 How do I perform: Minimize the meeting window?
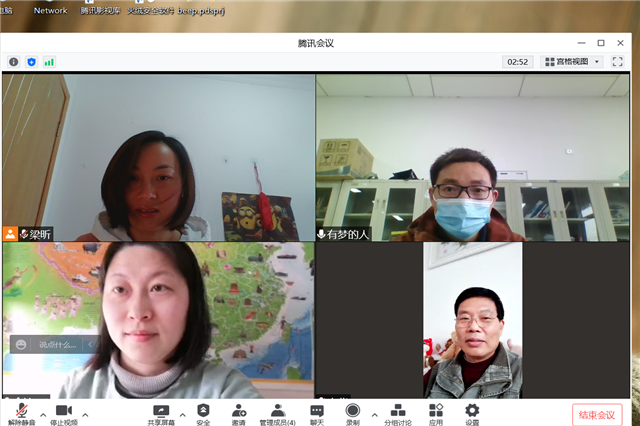[x=578, y=43]
